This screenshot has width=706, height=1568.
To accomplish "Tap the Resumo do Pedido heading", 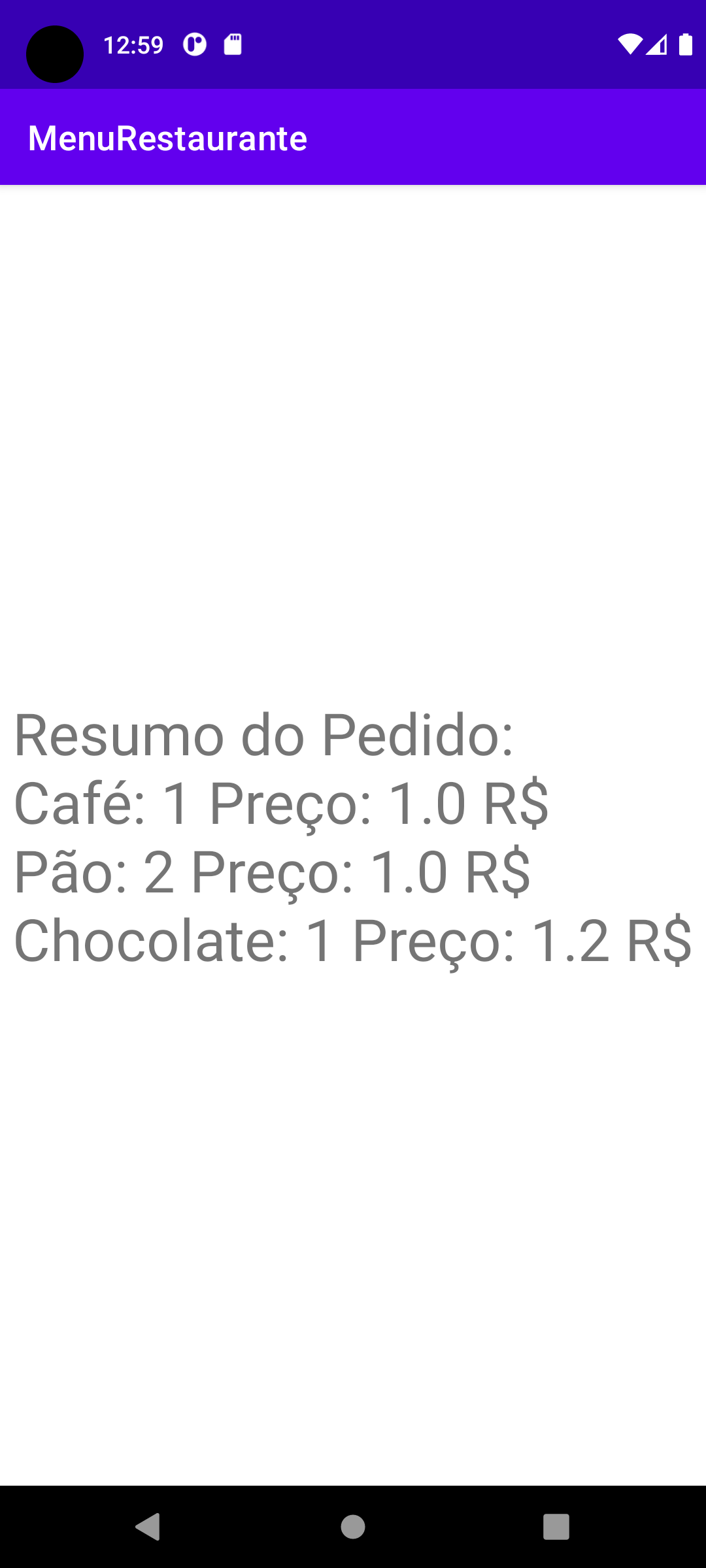I will [263, 736].
